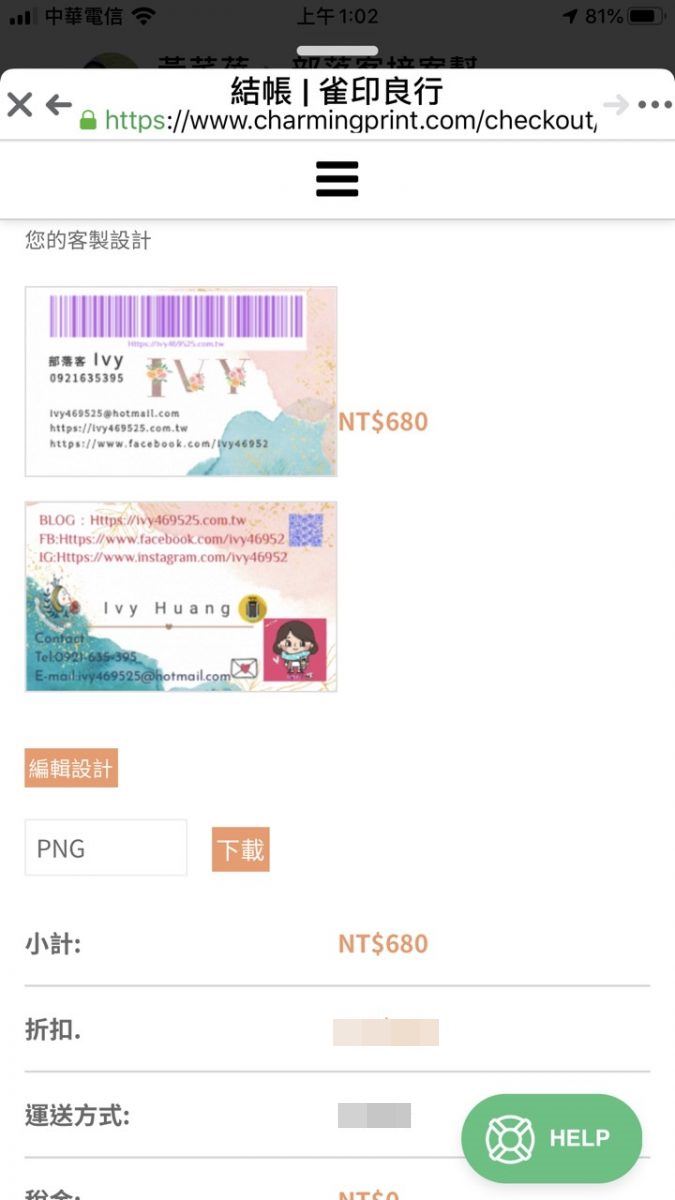Screen dimensions: 675x1200
Task: Go forward to the next page
Action: [x=616, y=104]
